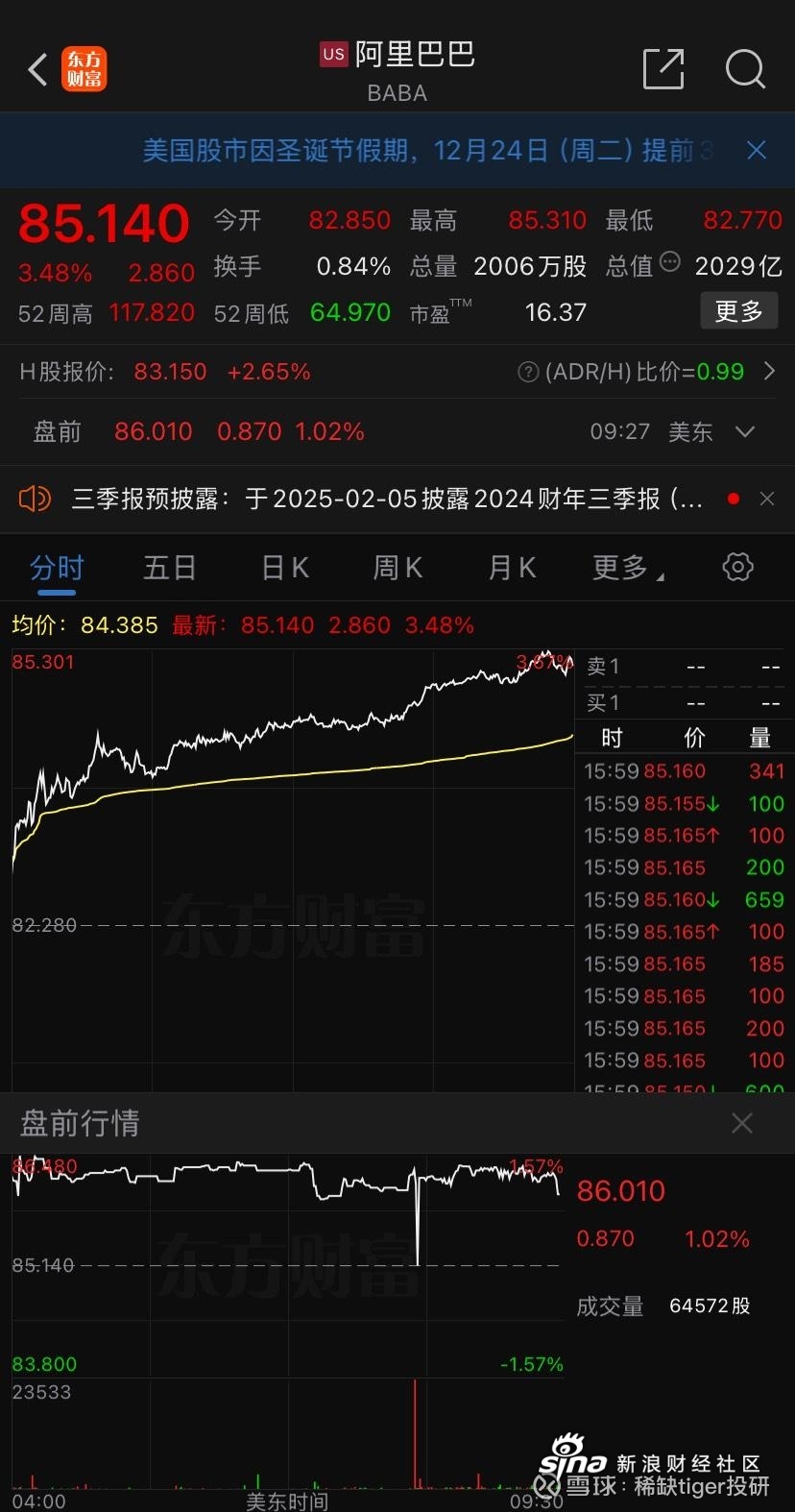Switch to the 日K chart tab
Viewport: 795px width, 1512px height.
[x=285, y=568]
